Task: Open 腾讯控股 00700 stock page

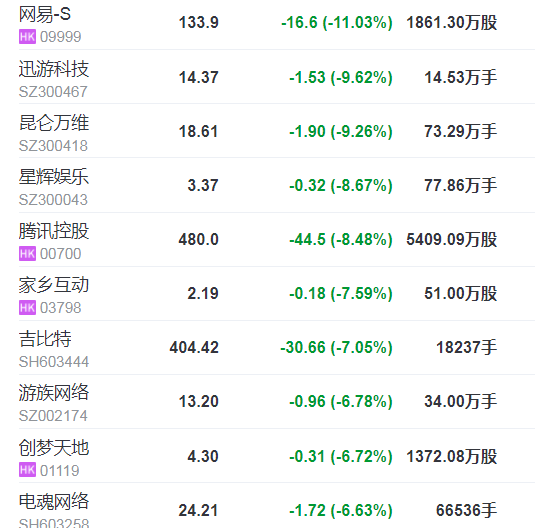Action: [277, 239]
